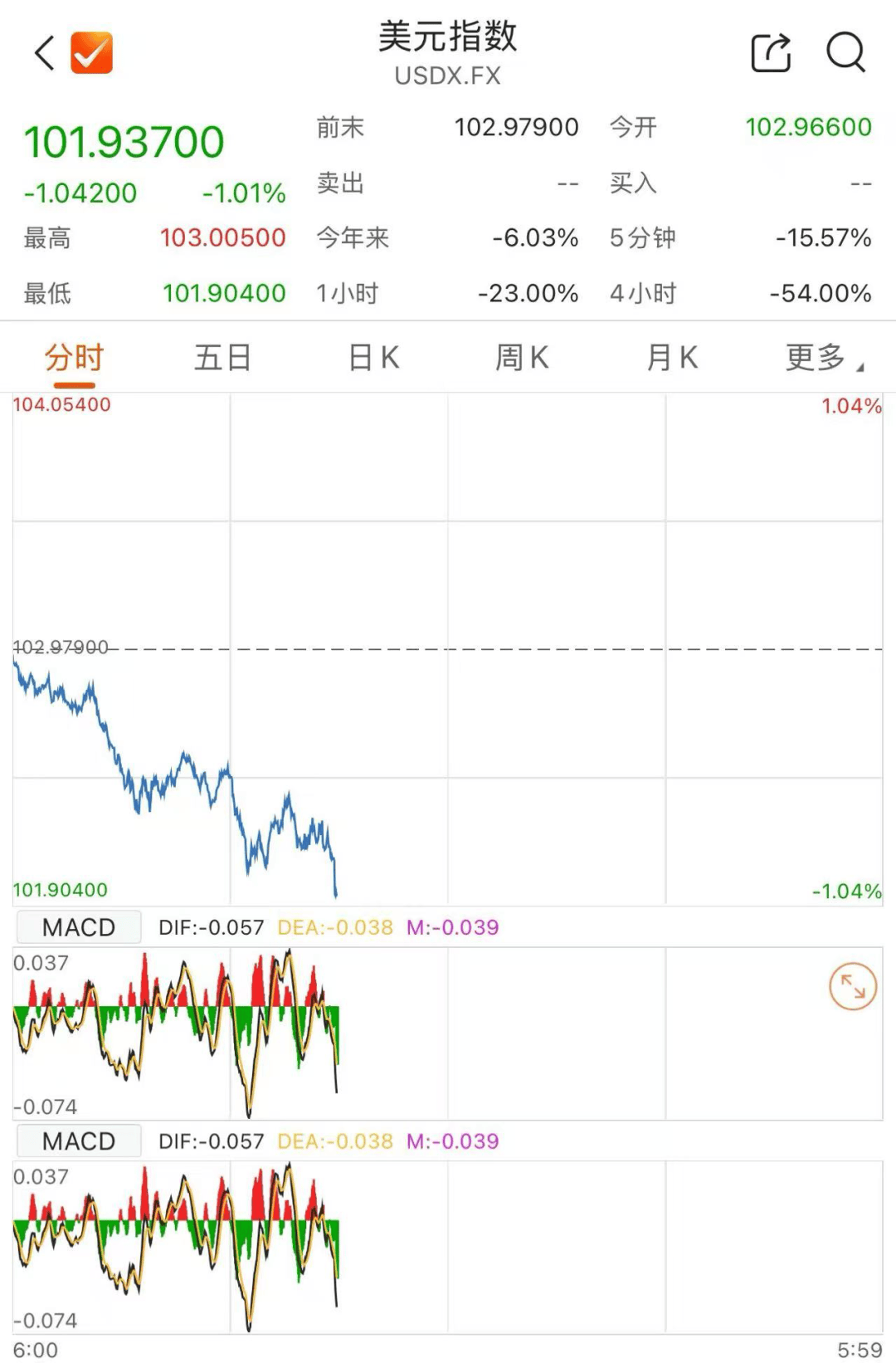This screenshot has width=896, height=1363.
Task: Click the 最高 value 103.00500
Action: 225,238
